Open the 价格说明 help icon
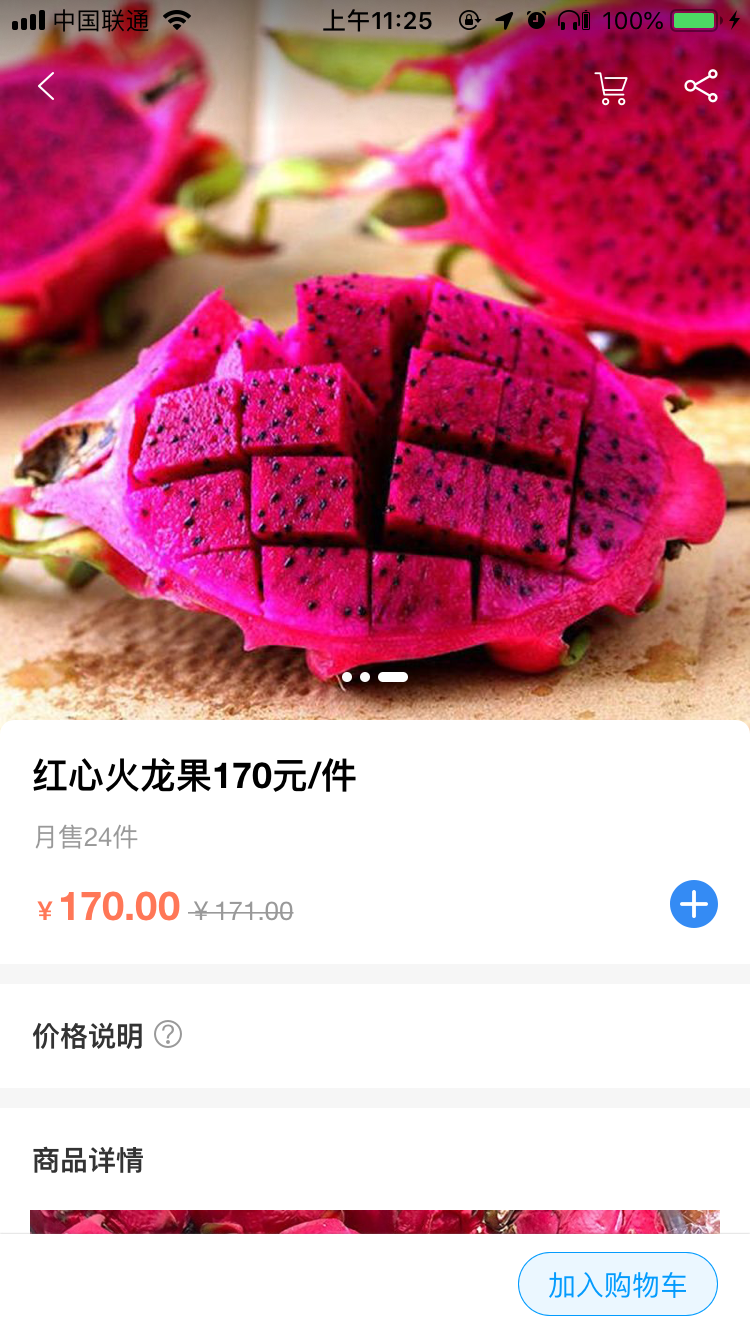 168,1034
